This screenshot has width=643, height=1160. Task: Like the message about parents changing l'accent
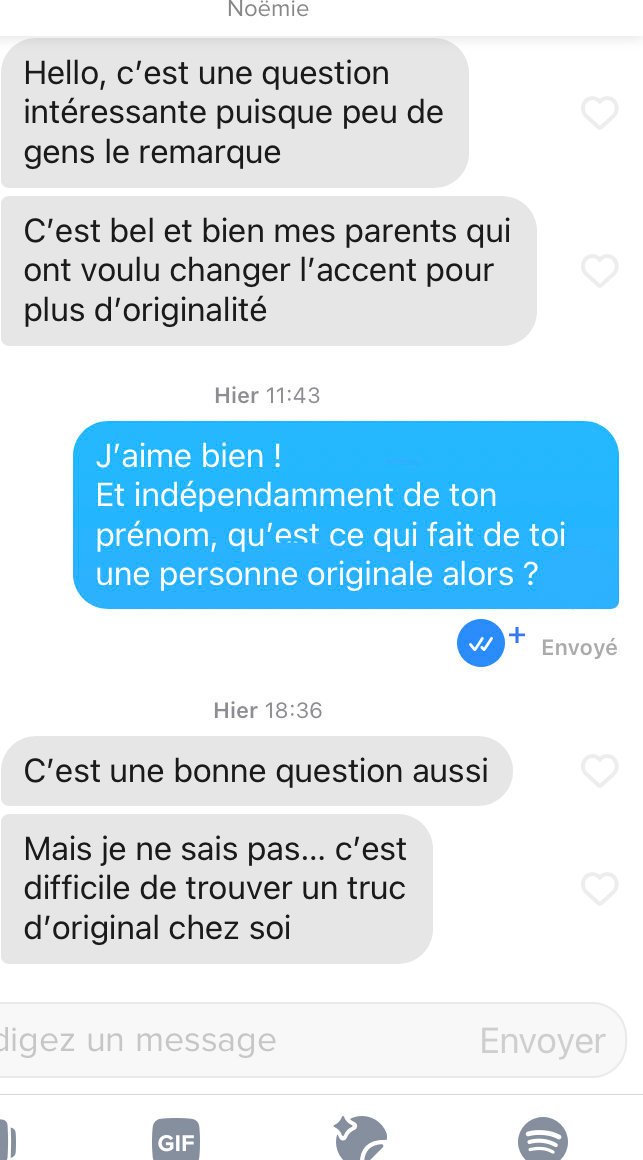599,271
